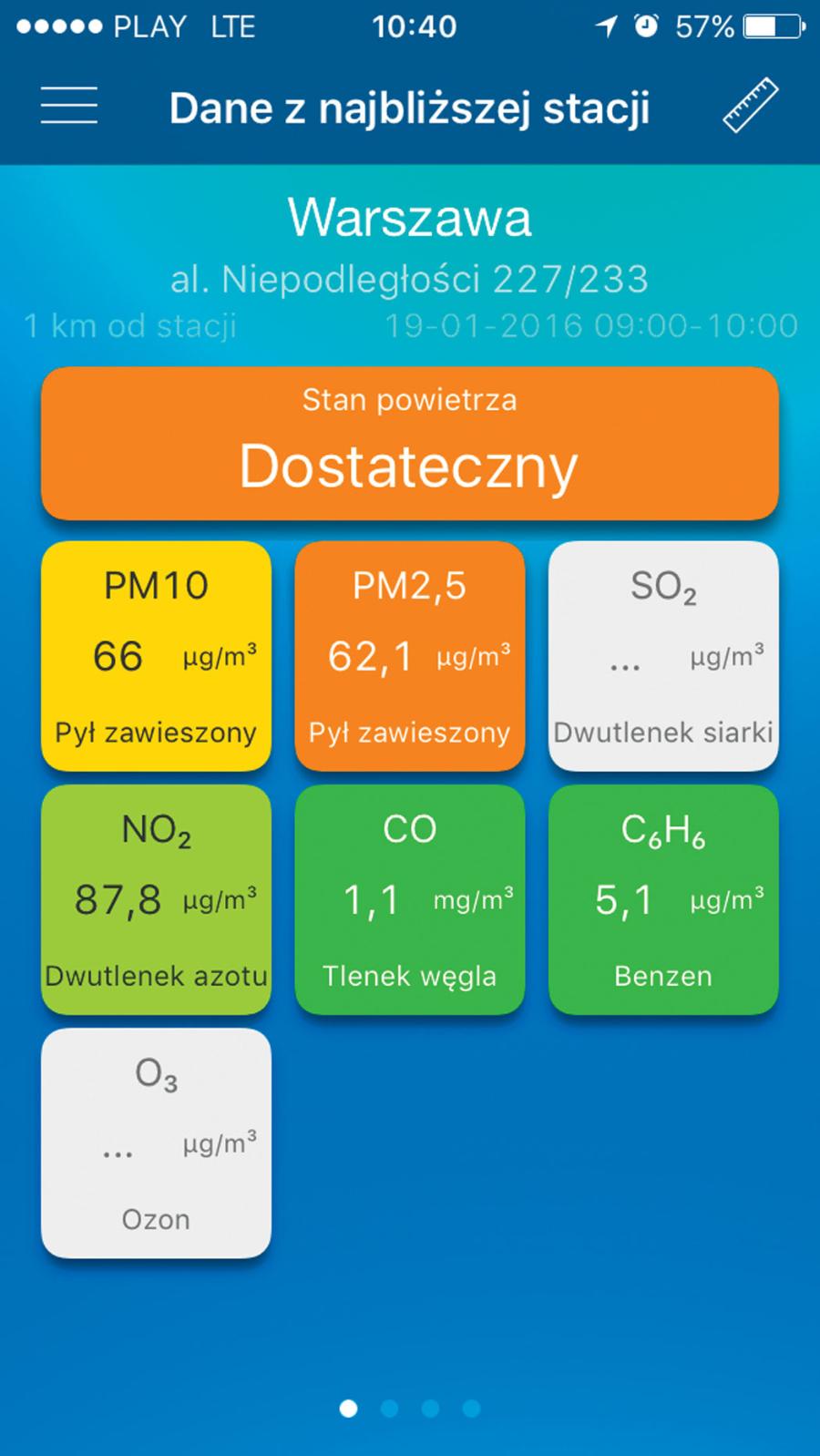The width and height of the screenshot is (820, 1456).
Task: Tap the O3 Ozon tile
Action: 156,1143
